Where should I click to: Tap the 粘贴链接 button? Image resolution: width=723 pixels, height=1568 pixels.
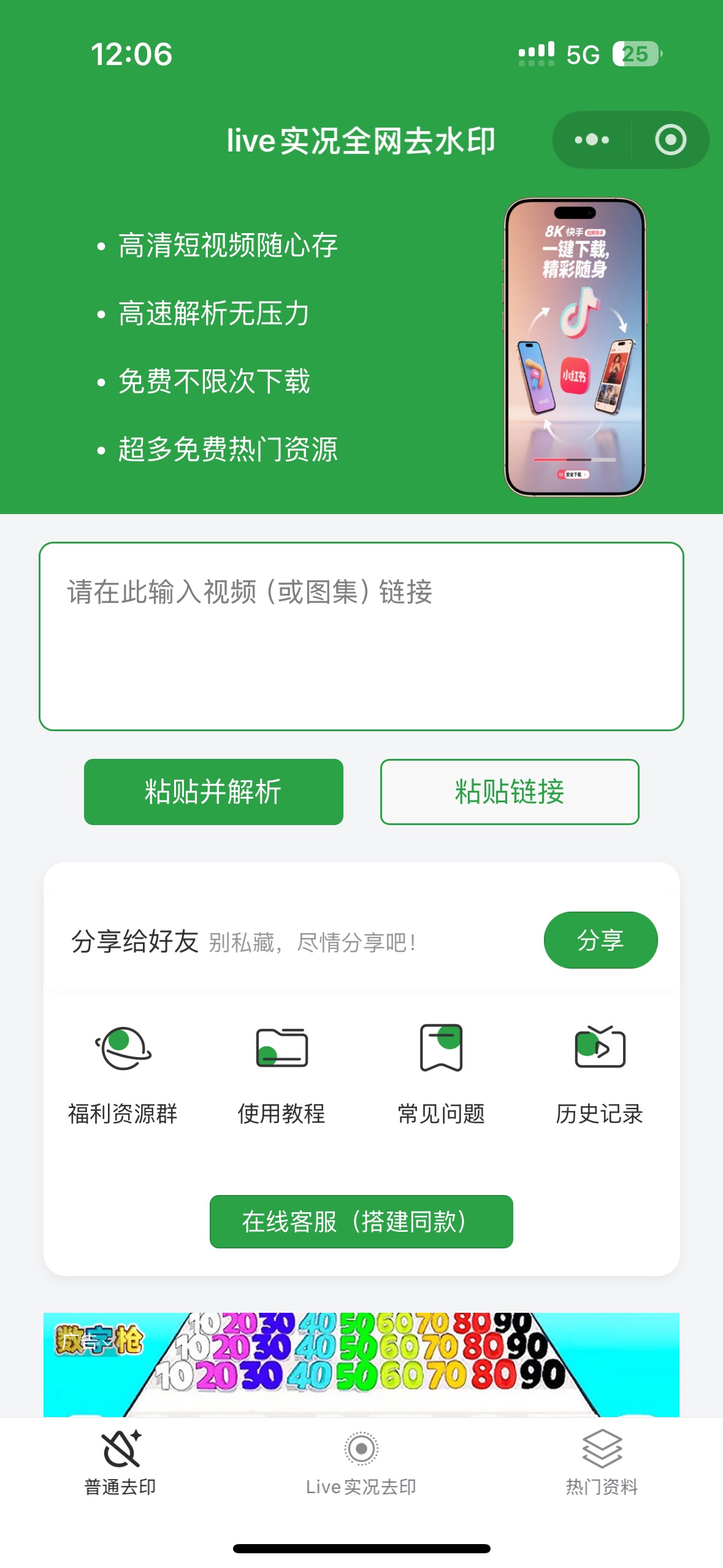(510, 791)
